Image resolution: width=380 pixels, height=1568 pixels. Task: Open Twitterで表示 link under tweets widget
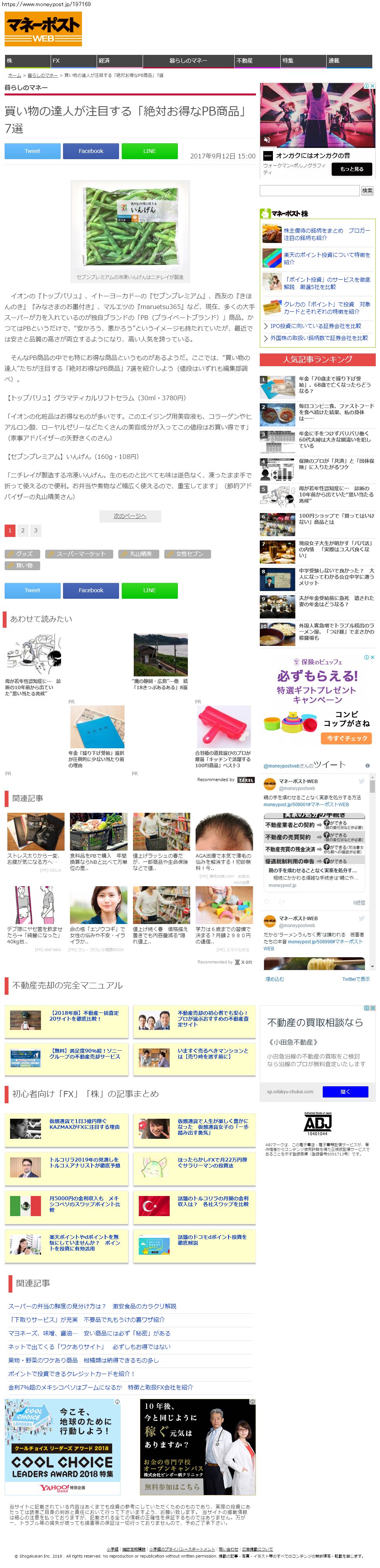(356, 979)
